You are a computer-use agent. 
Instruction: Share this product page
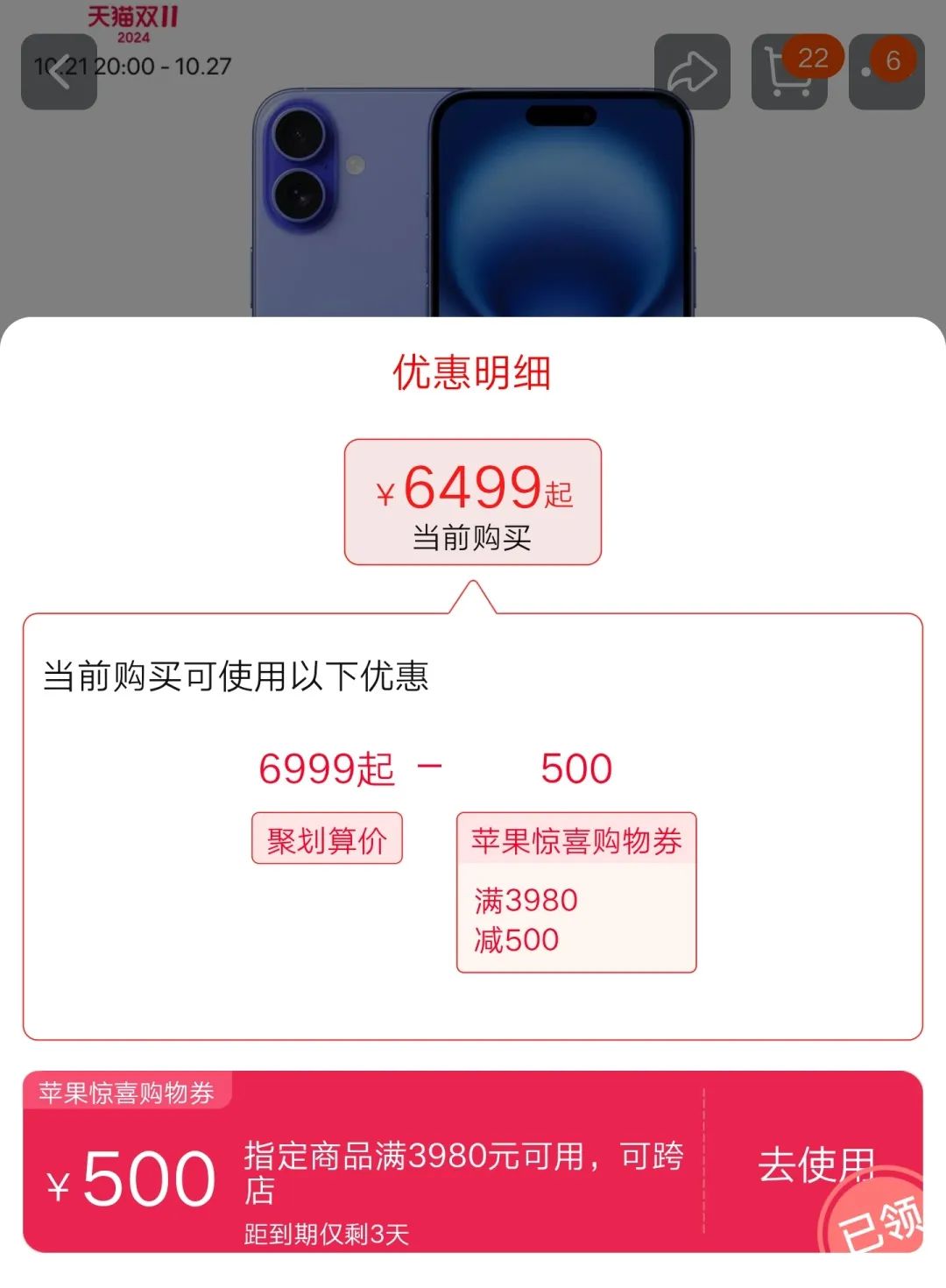point(692,73)
